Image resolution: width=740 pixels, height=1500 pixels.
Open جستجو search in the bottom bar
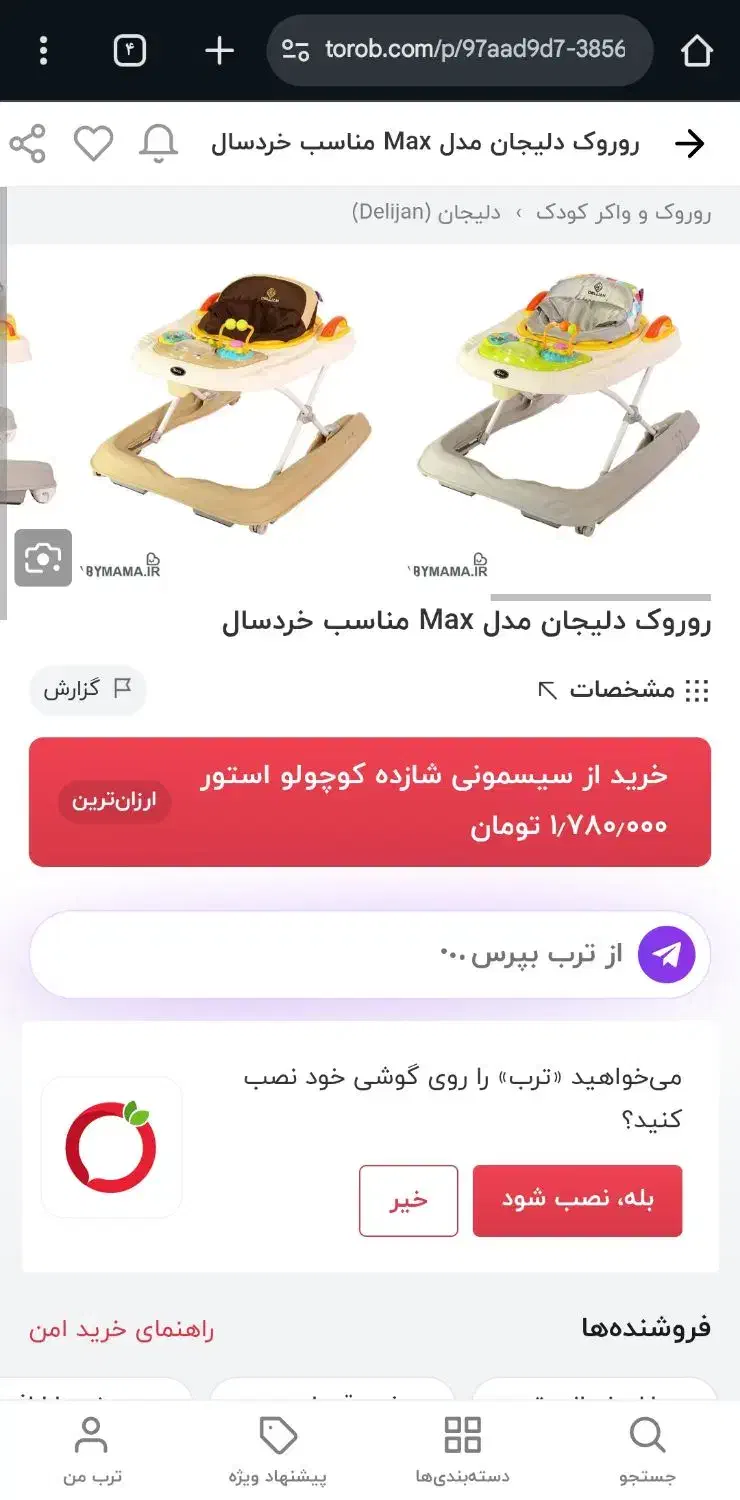click(x=647, y=1445)
